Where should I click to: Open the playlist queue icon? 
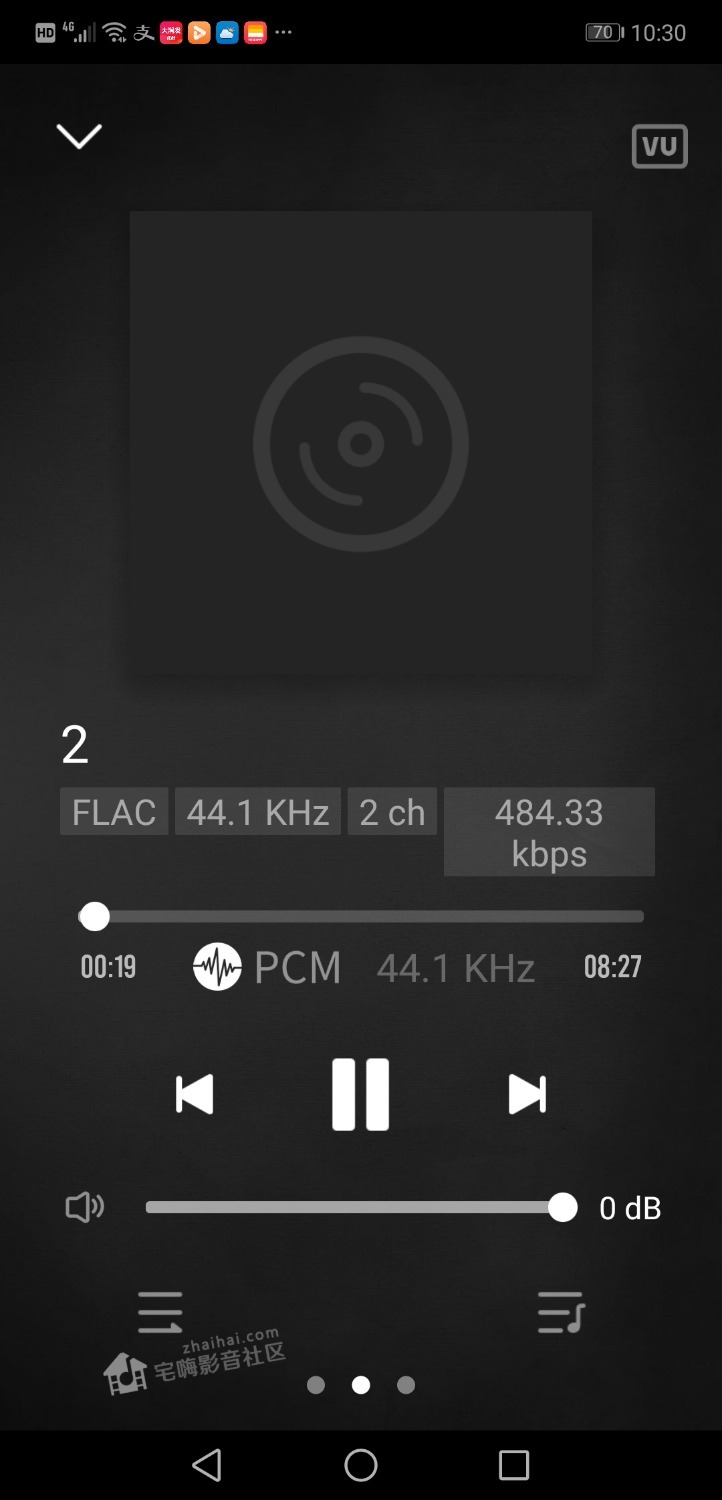[x=561, y=1312]
